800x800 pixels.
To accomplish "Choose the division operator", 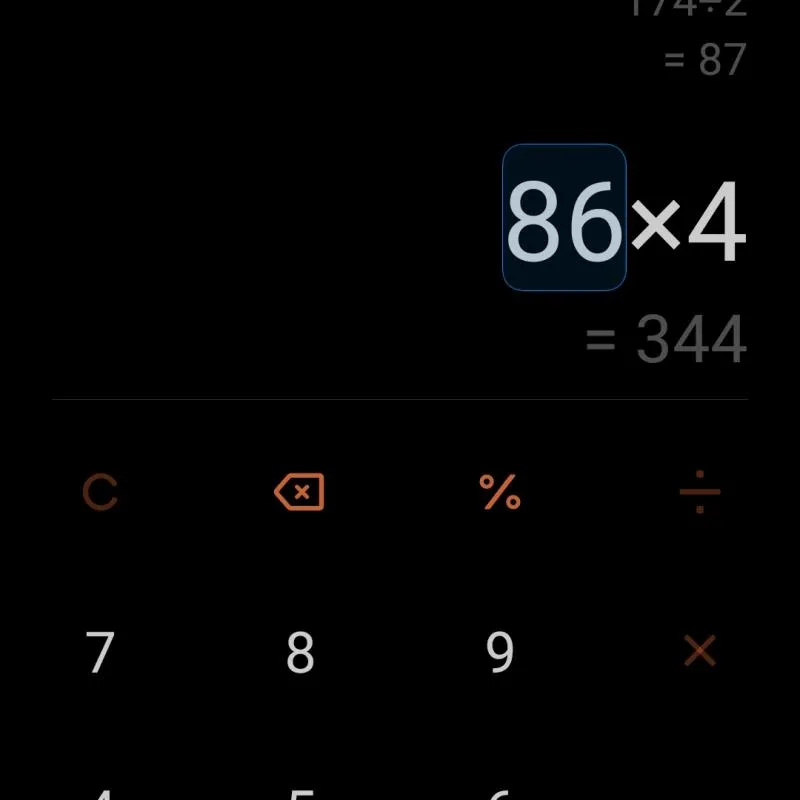I will pyautogui.click(x=699, y=492).
